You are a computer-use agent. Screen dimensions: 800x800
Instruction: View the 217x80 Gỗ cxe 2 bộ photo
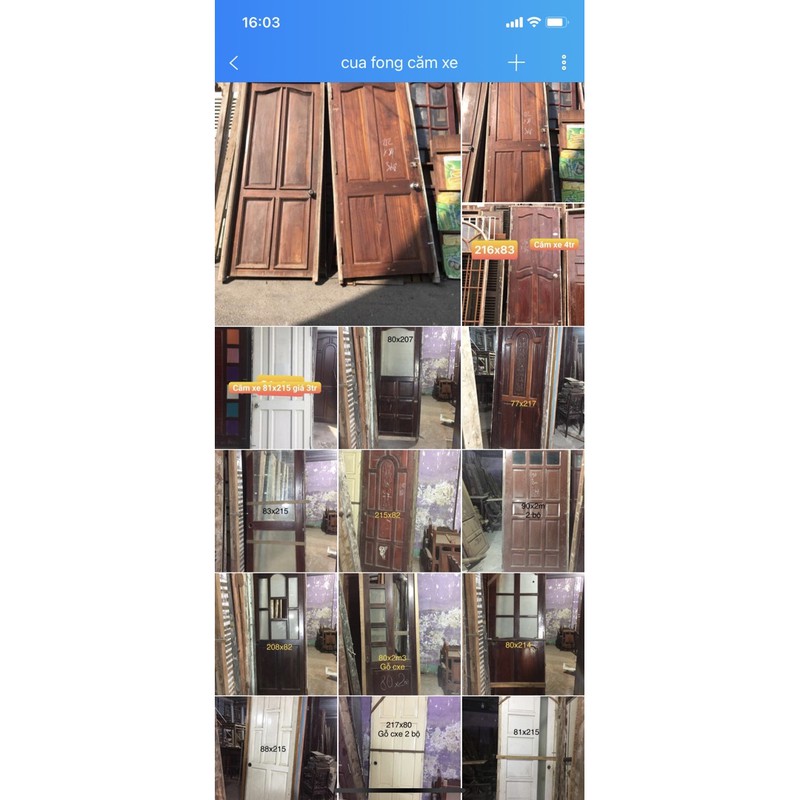(x=399, y=748)
